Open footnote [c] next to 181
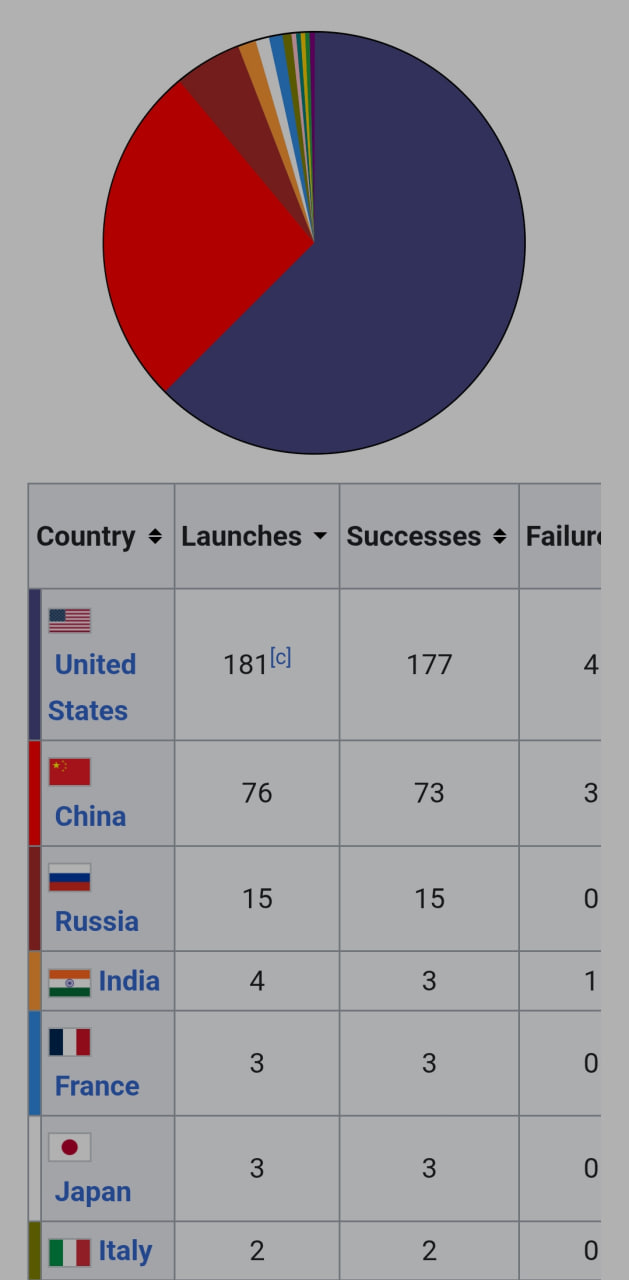 coord(280,658)
